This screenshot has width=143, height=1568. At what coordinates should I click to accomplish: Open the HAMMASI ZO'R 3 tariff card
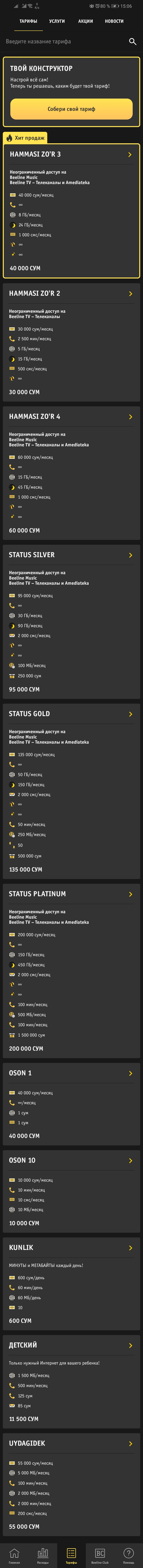(71, 155)
